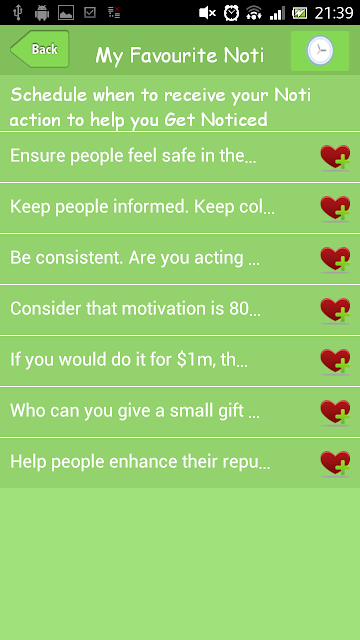The width and height of the screenshot is (360, 640).
Task: Tap the heart icon for 'If you would do it for $1m'
Action: (x=335, y=361)
